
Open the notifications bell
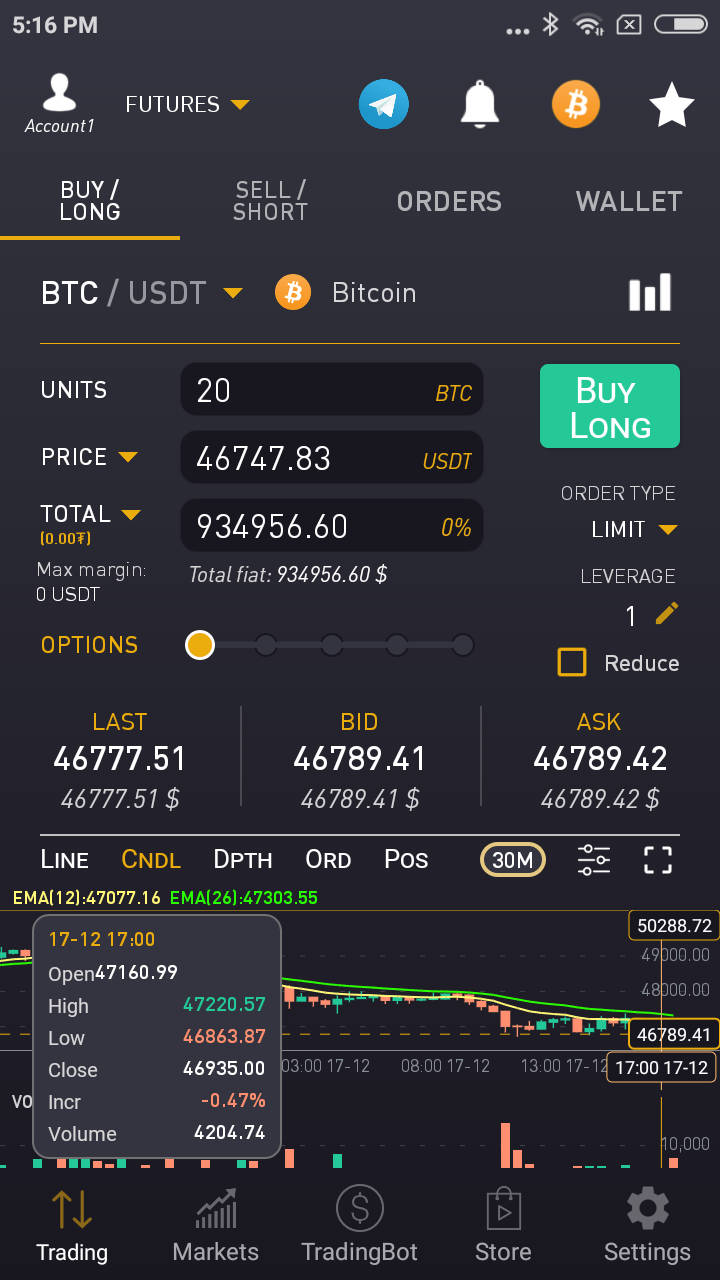[480, 104]
